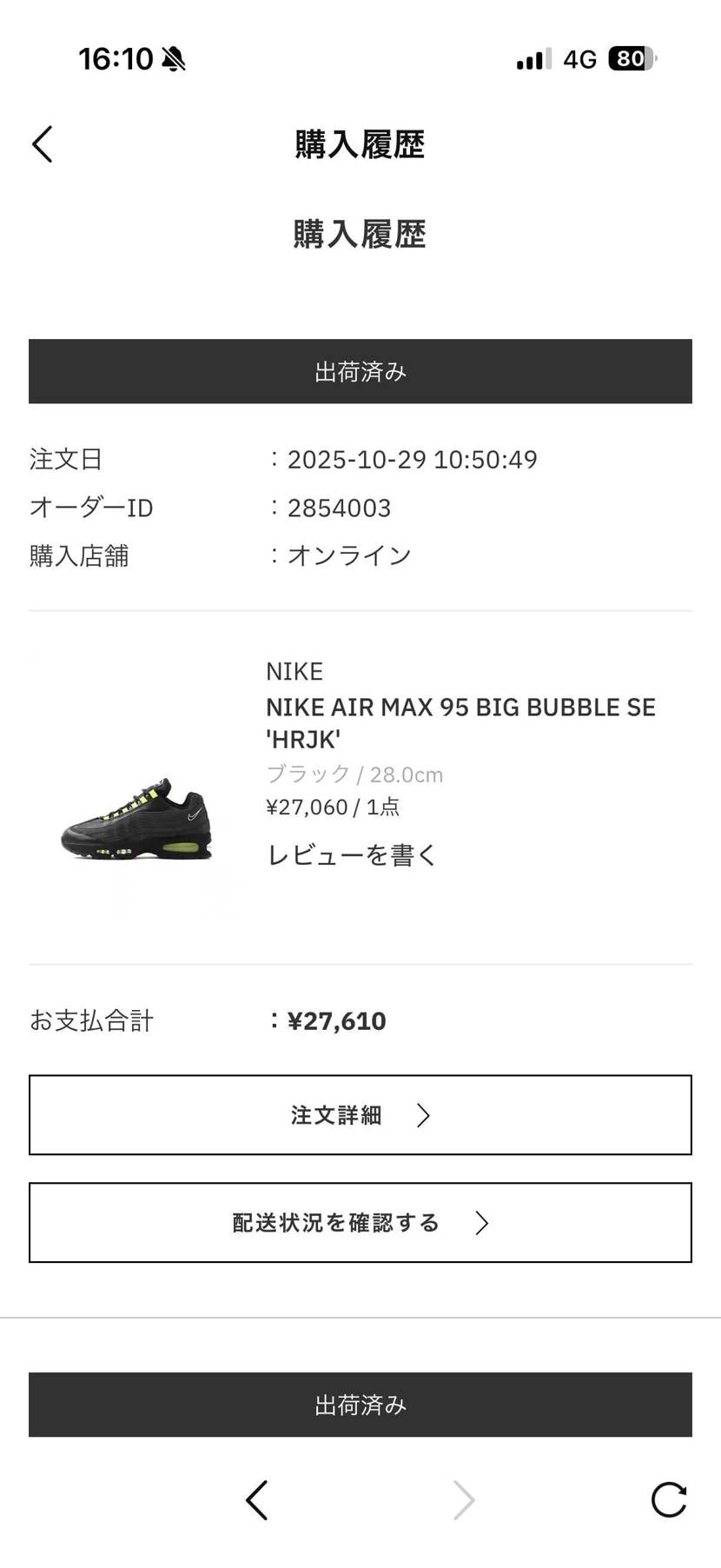Reload the page with the refresh icon
This screenshot has height=1568, width=721.
coord(668,1500)
